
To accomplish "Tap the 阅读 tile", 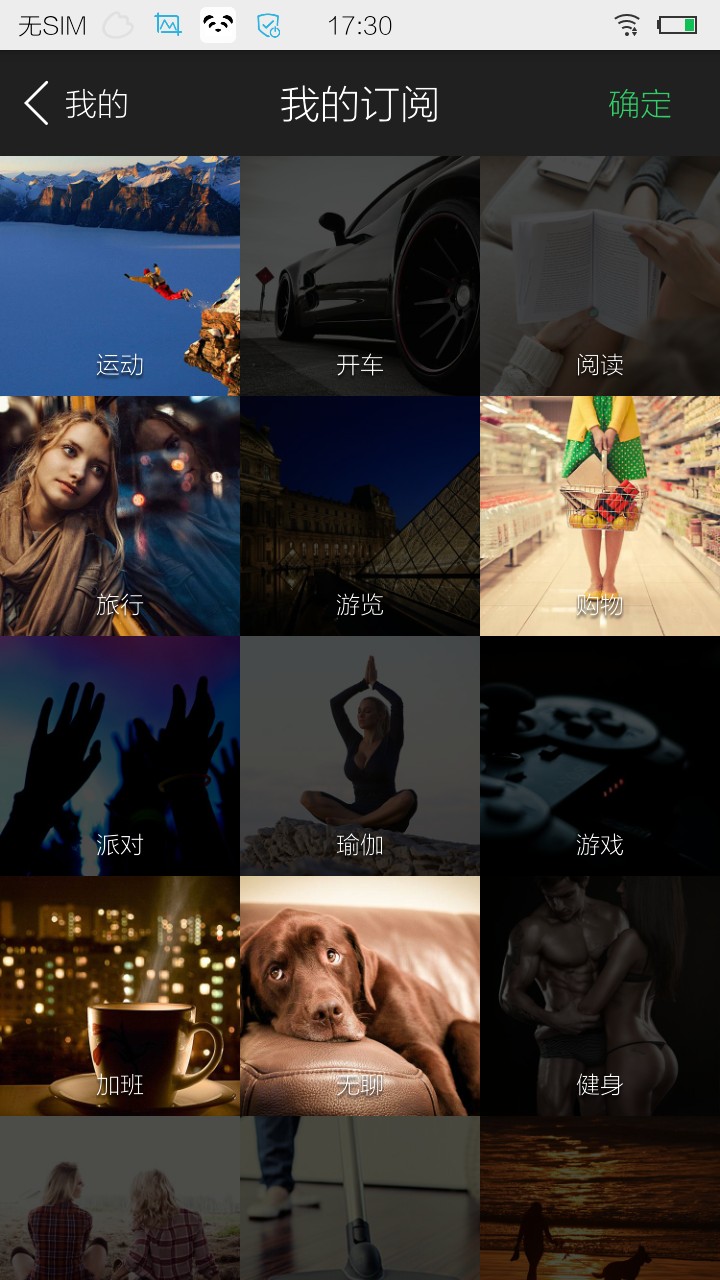I will [600, 276].
